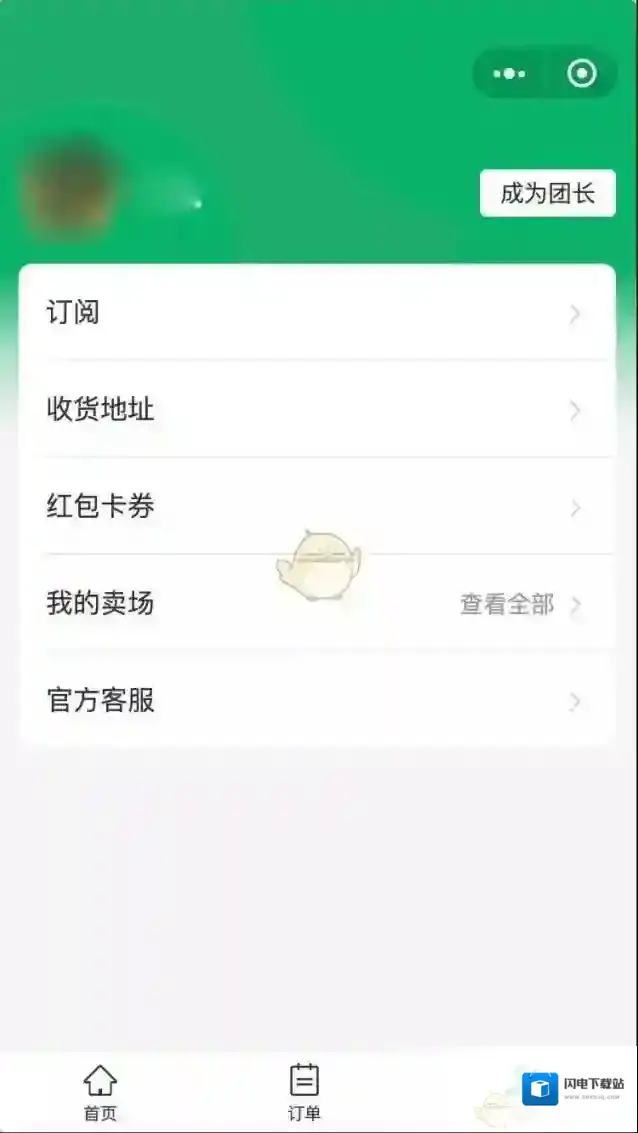Switch to the 首页 tab
This screenshot has height=1133, width=638.
(x=100, y=1092)
